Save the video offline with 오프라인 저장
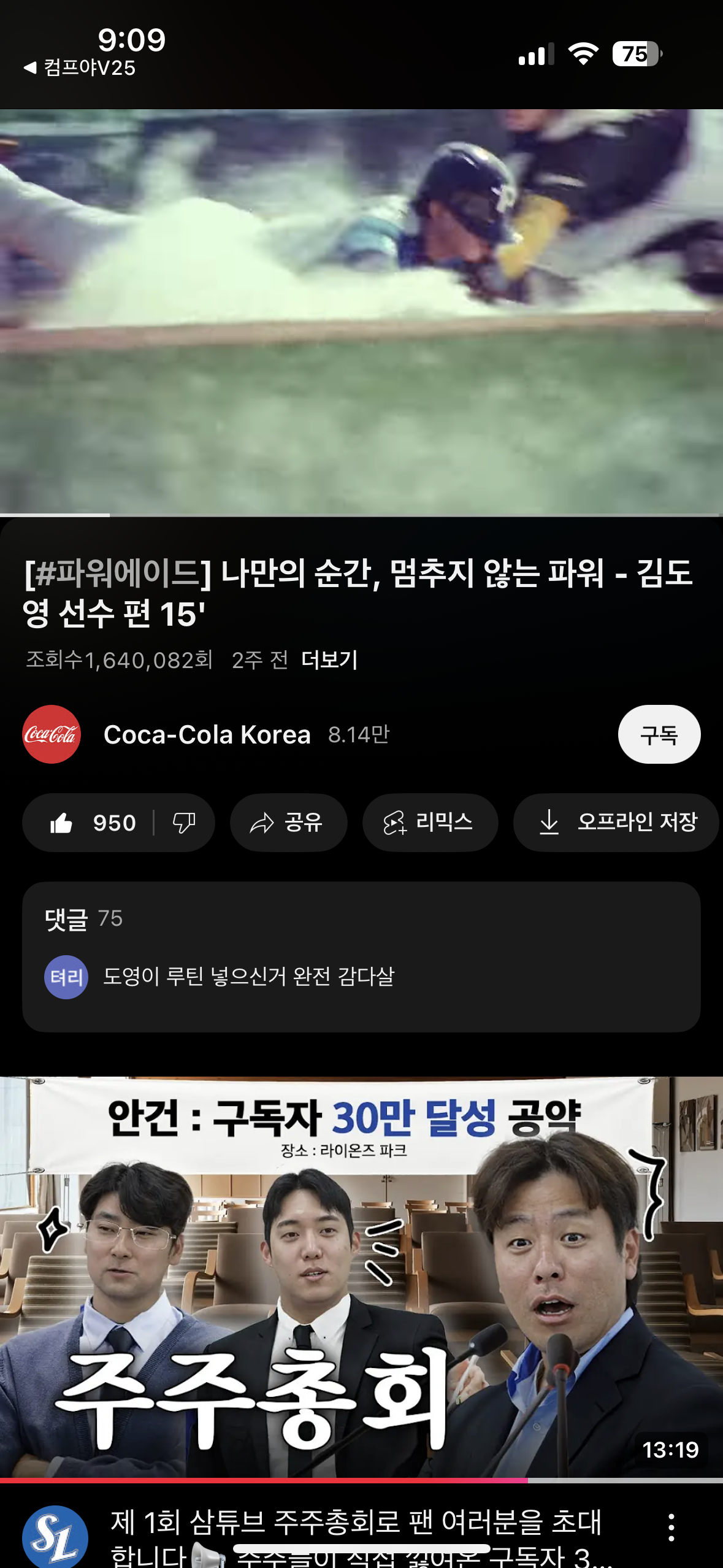This screenshot has width=723, height=1568. [616, 823]
